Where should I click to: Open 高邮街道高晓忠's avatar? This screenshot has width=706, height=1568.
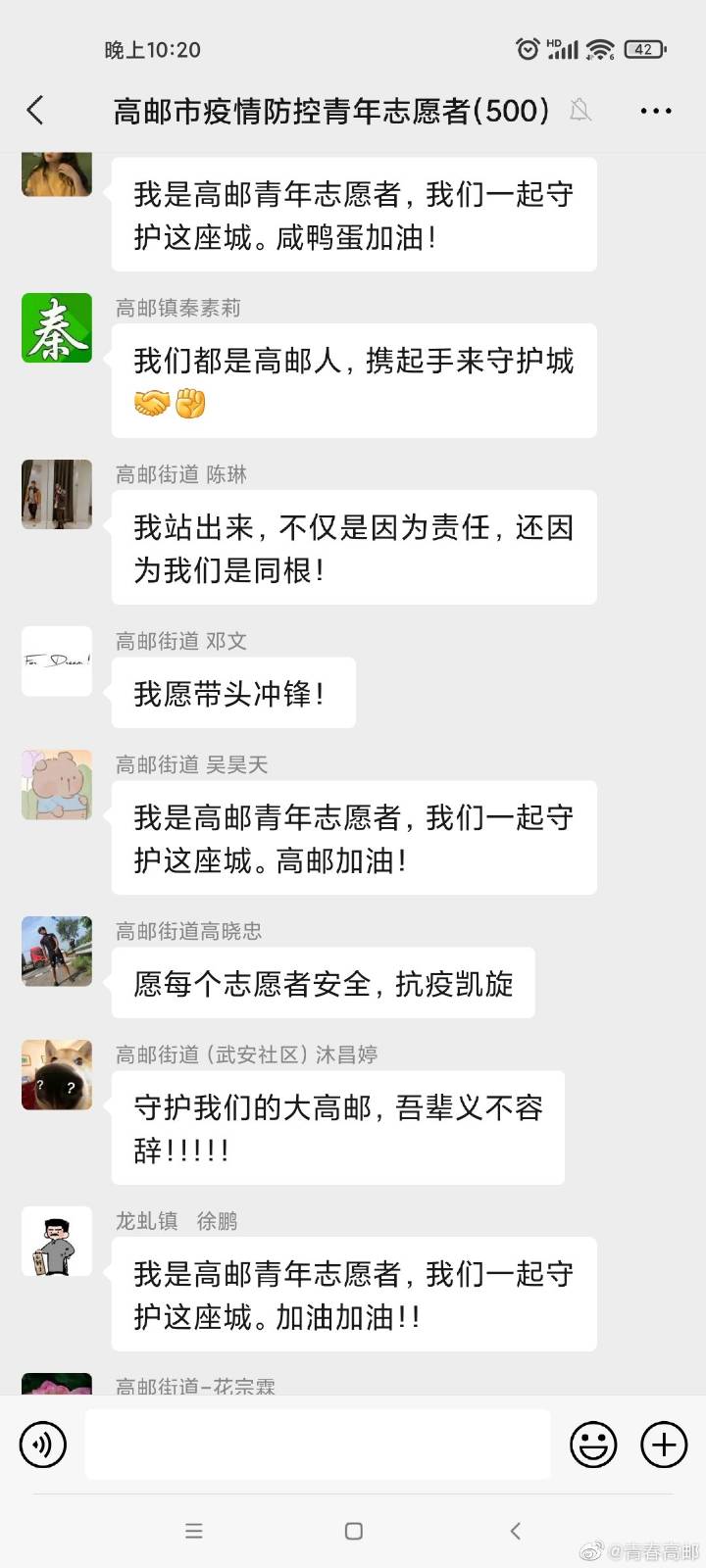(x=57, y=951)
